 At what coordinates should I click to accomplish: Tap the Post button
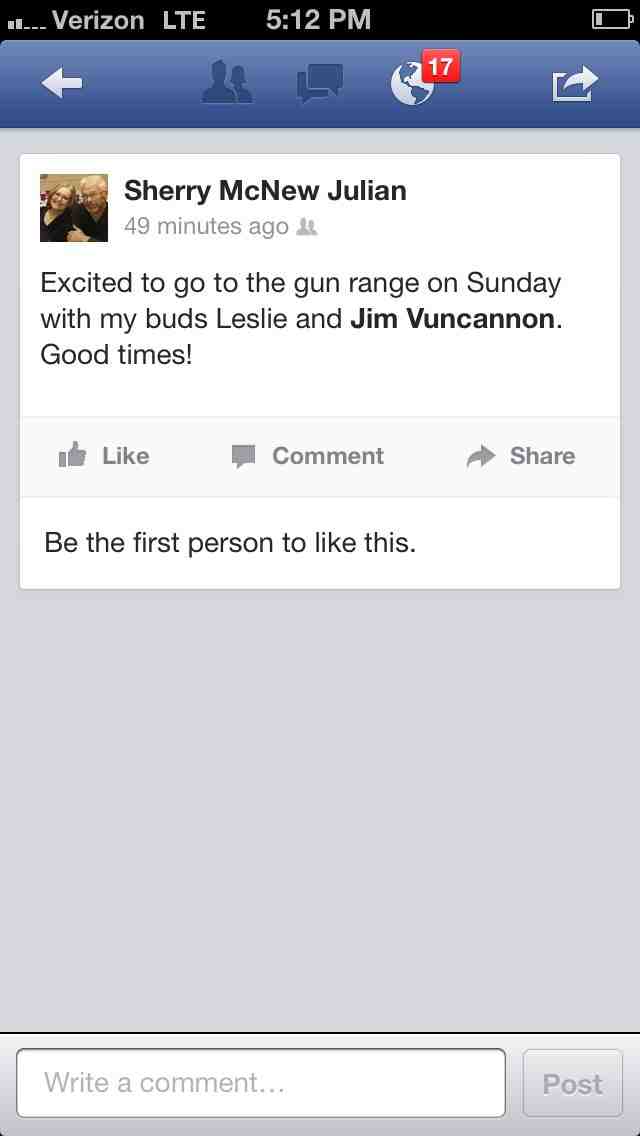tap(572, 1083)
